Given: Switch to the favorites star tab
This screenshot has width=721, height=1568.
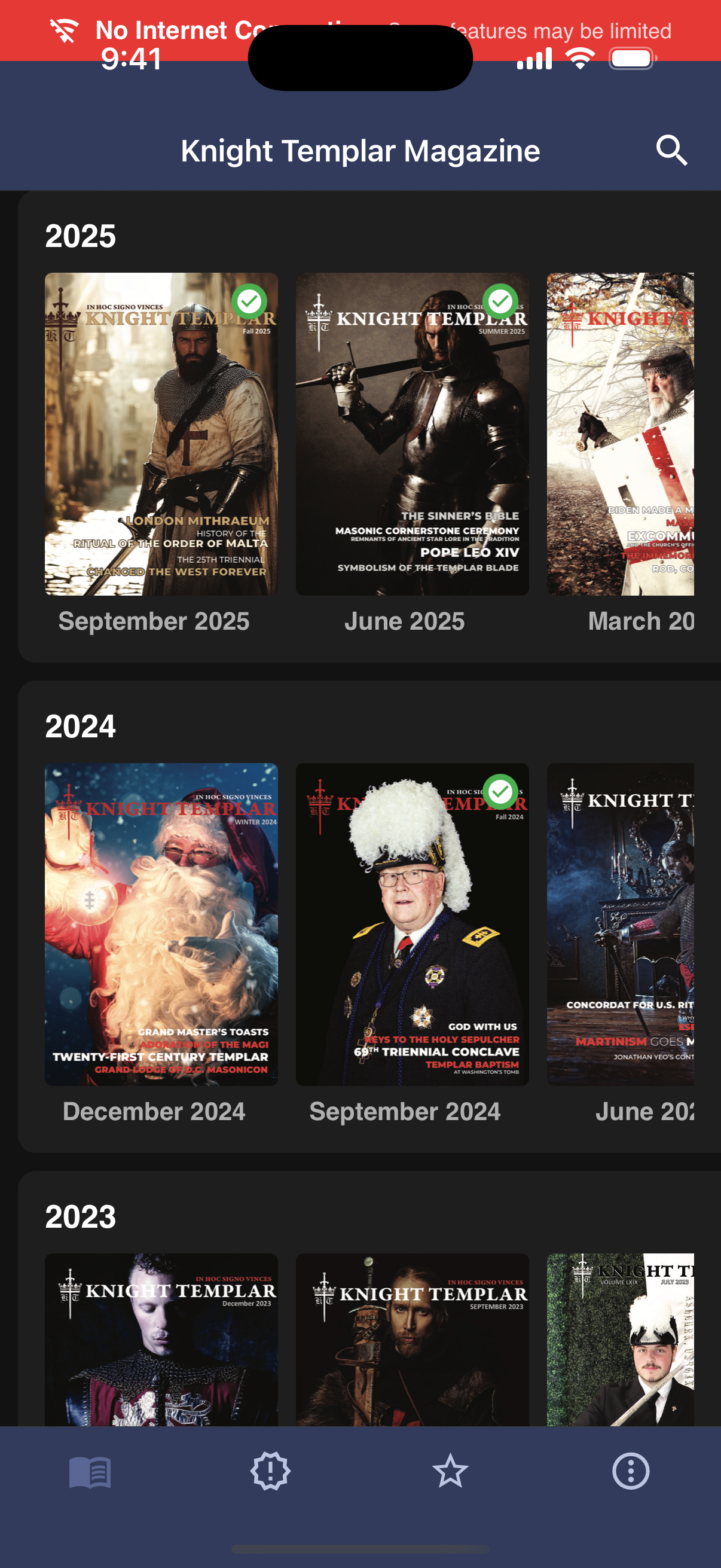Looking at the screenshot, I should (x=450, y=1472).
